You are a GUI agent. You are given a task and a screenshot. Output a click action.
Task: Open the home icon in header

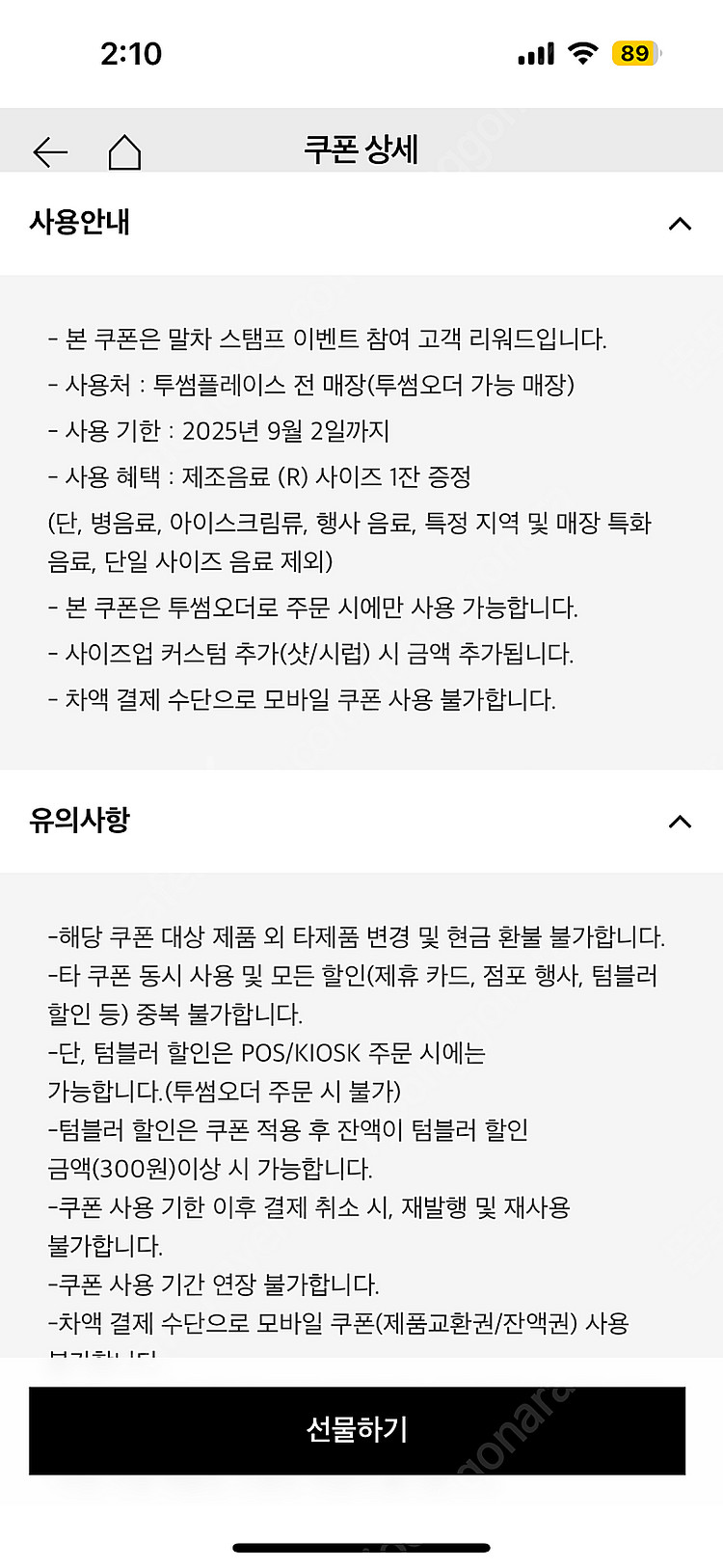pyautogui.click(x=124, y=151)
